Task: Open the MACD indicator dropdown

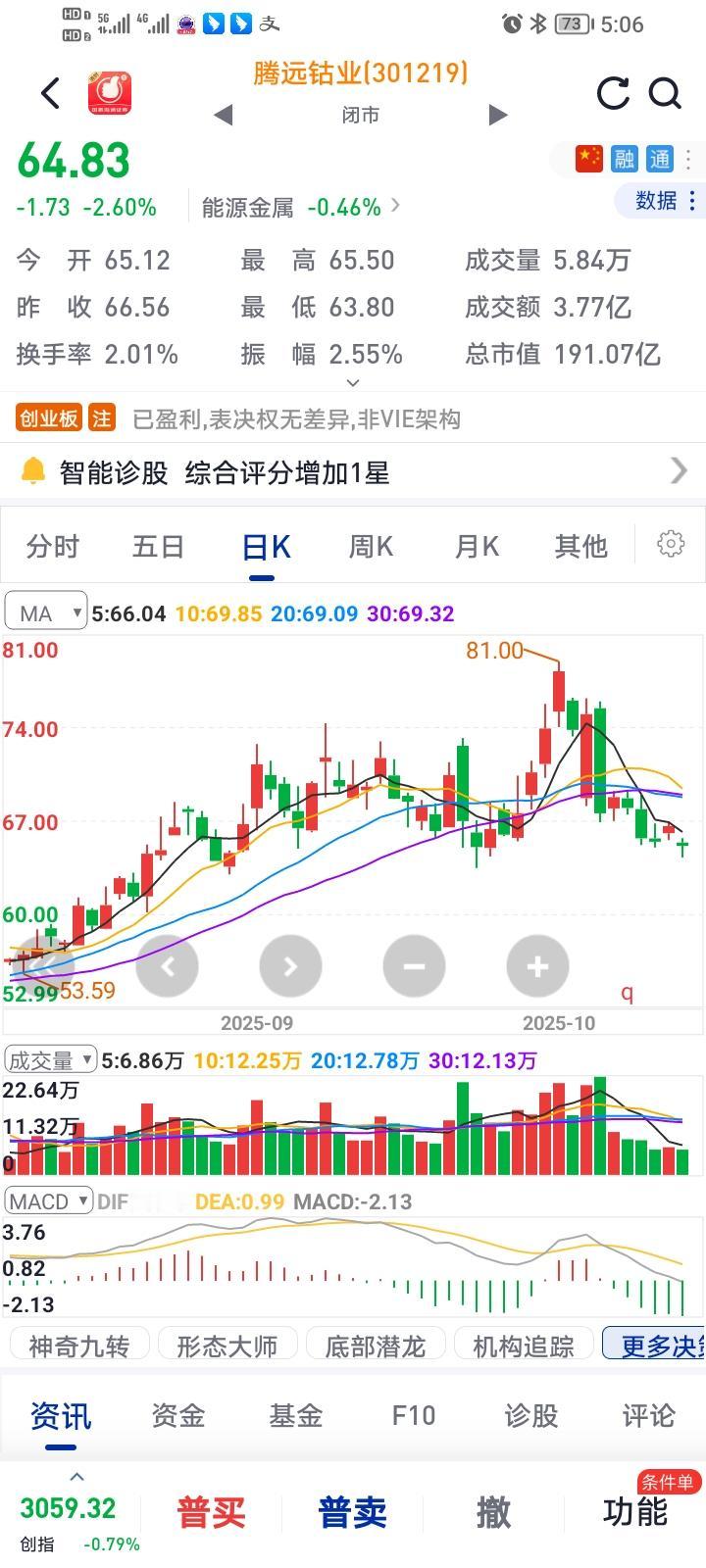Action: [48, 1201]
